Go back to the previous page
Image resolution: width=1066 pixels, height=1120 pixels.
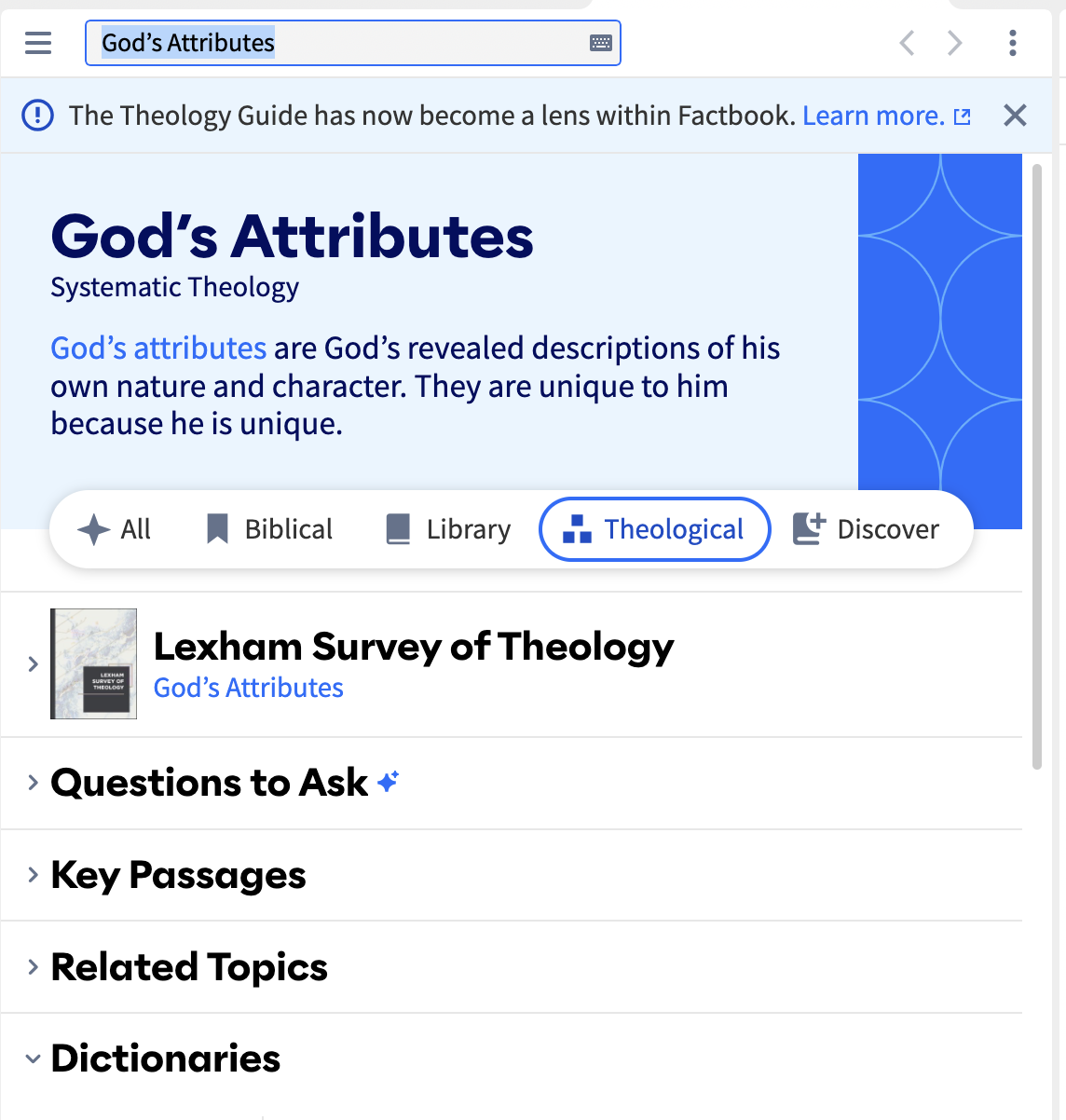coord(907,43)
